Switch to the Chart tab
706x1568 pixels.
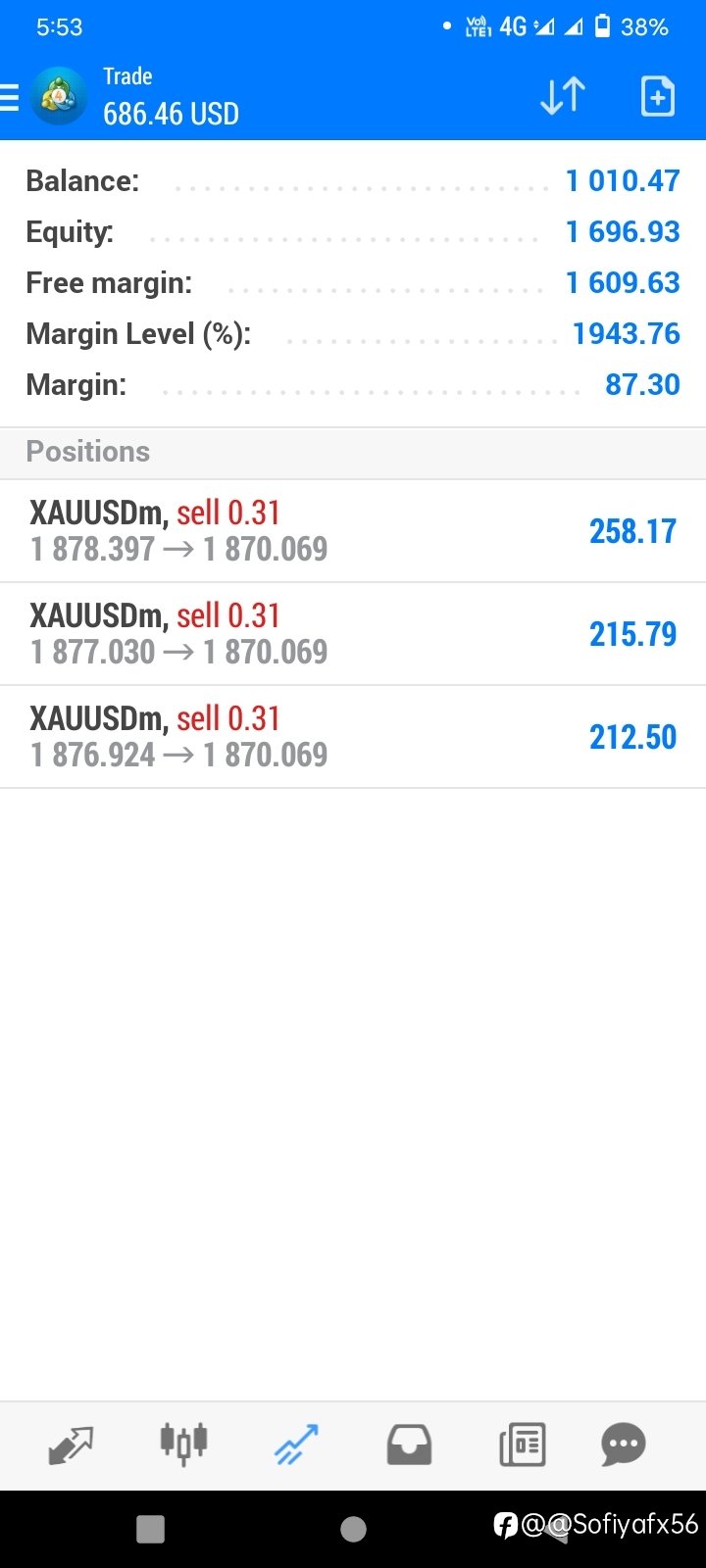tap(183, 1444)
